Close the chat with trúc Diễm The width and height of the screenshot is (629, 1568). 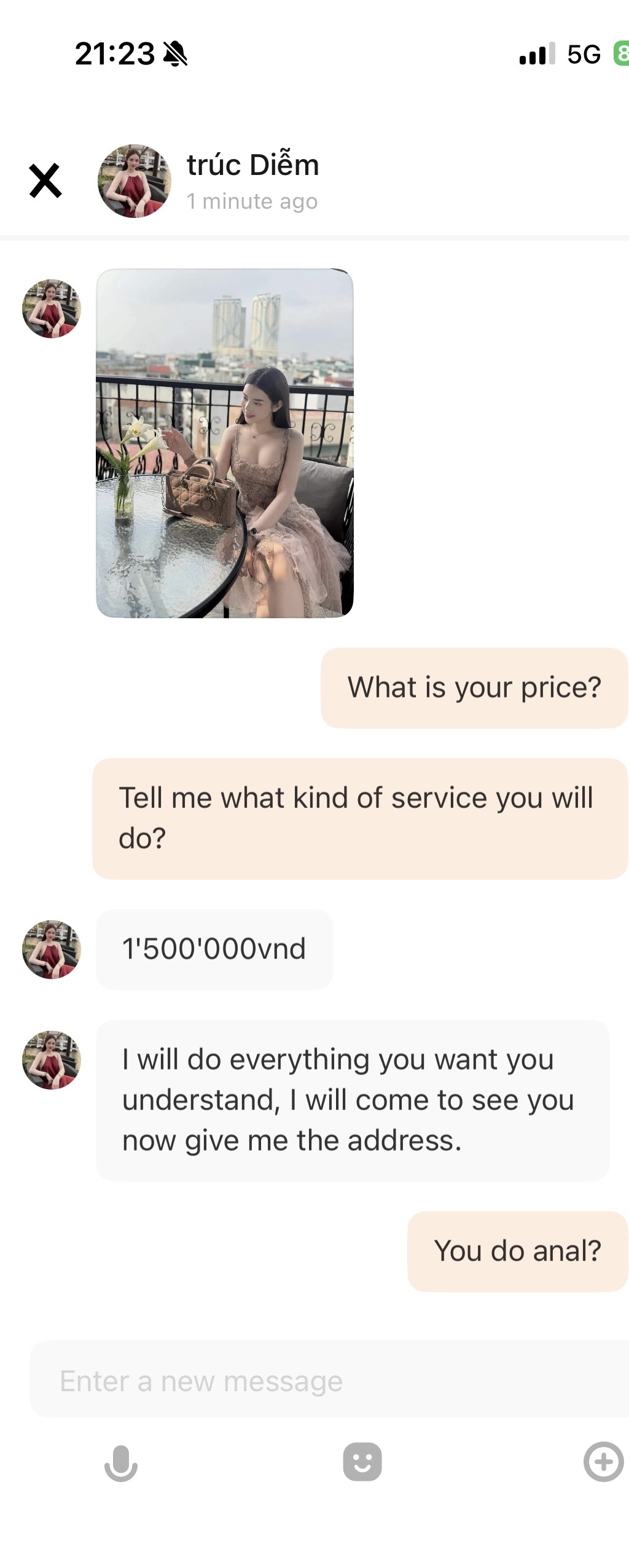point(45,180)
